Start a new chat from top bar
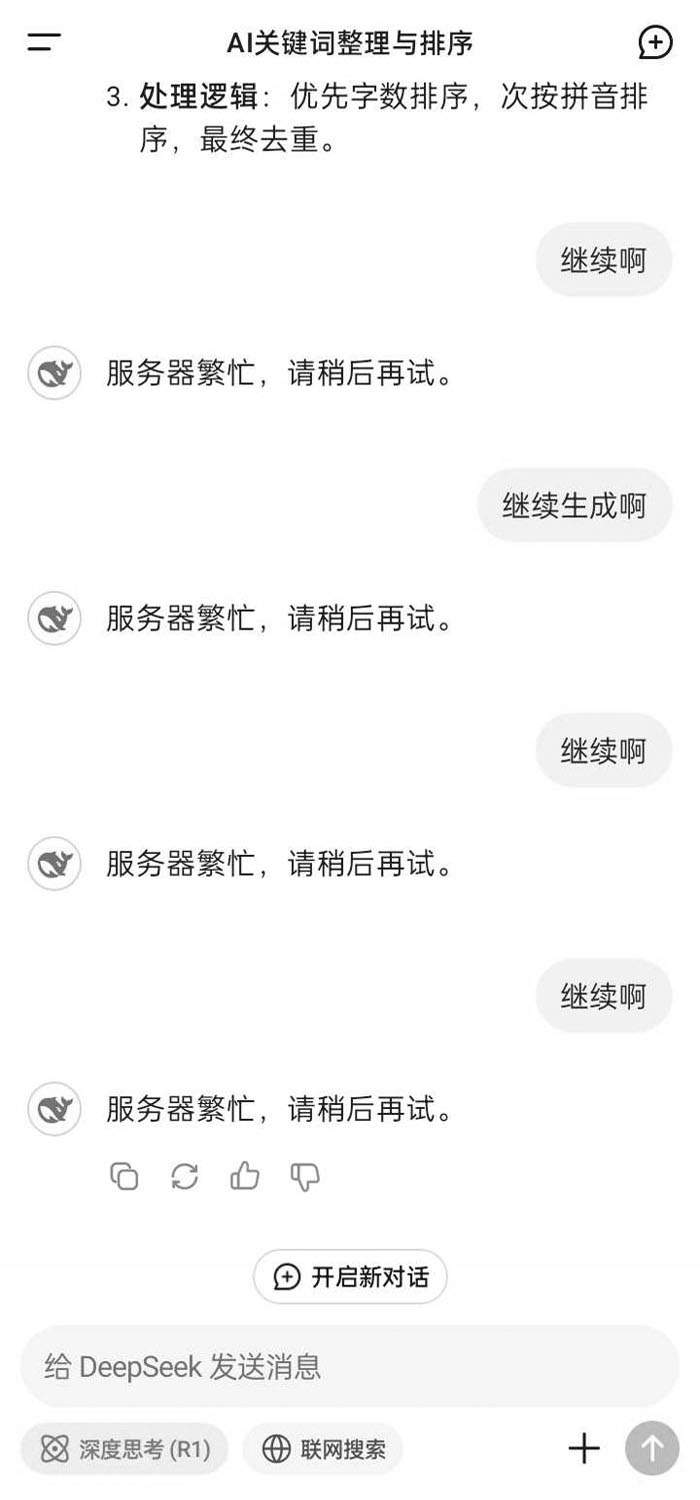This screenshot has height=1500, width=700. tap(655, 42)
